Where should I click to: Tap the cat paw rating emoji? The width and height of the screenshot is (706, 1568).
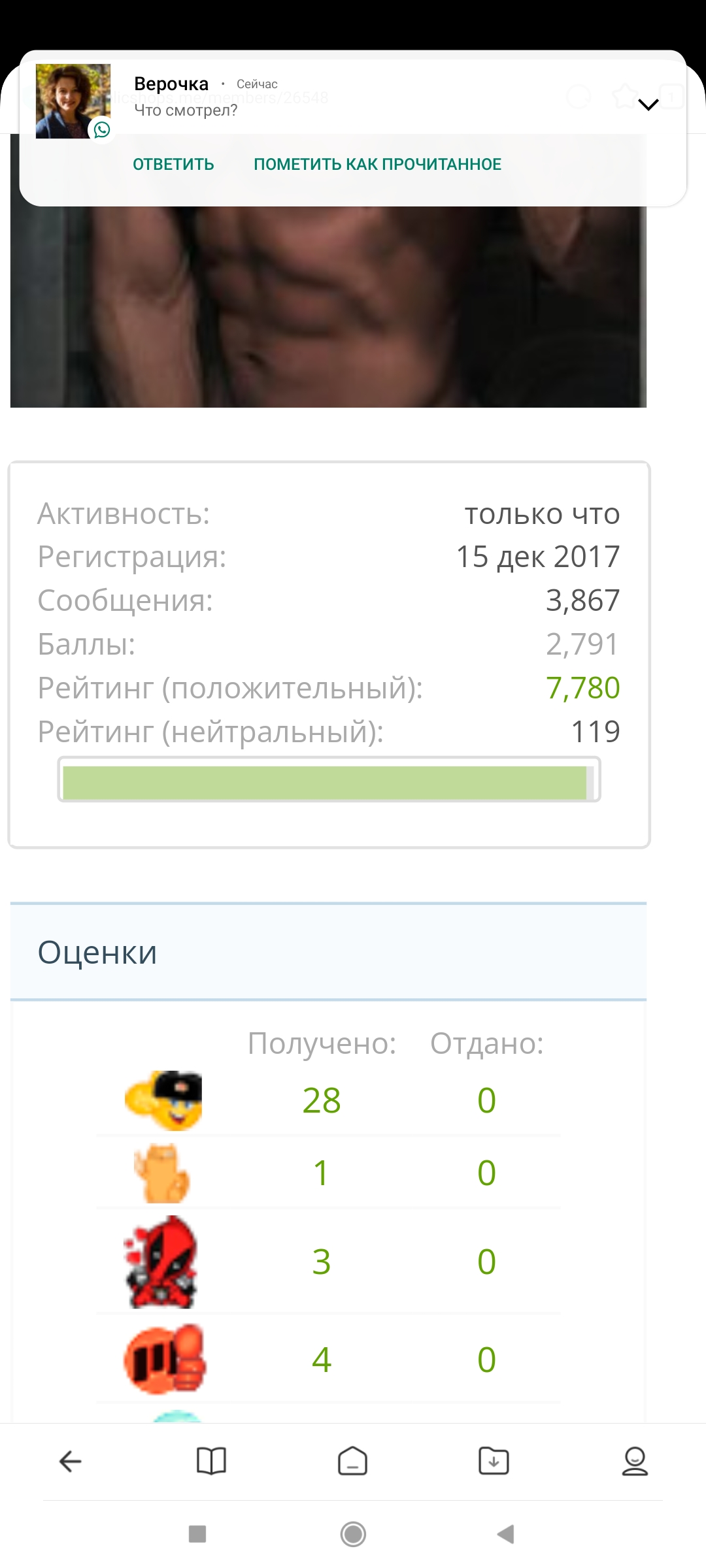(162, 1173)
